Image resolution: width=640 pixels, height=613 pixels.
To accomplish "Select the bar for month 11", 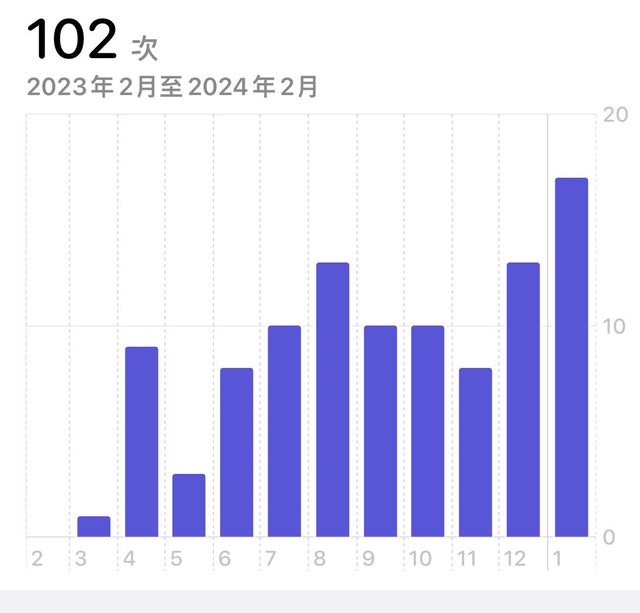I will tap(475, 452).
